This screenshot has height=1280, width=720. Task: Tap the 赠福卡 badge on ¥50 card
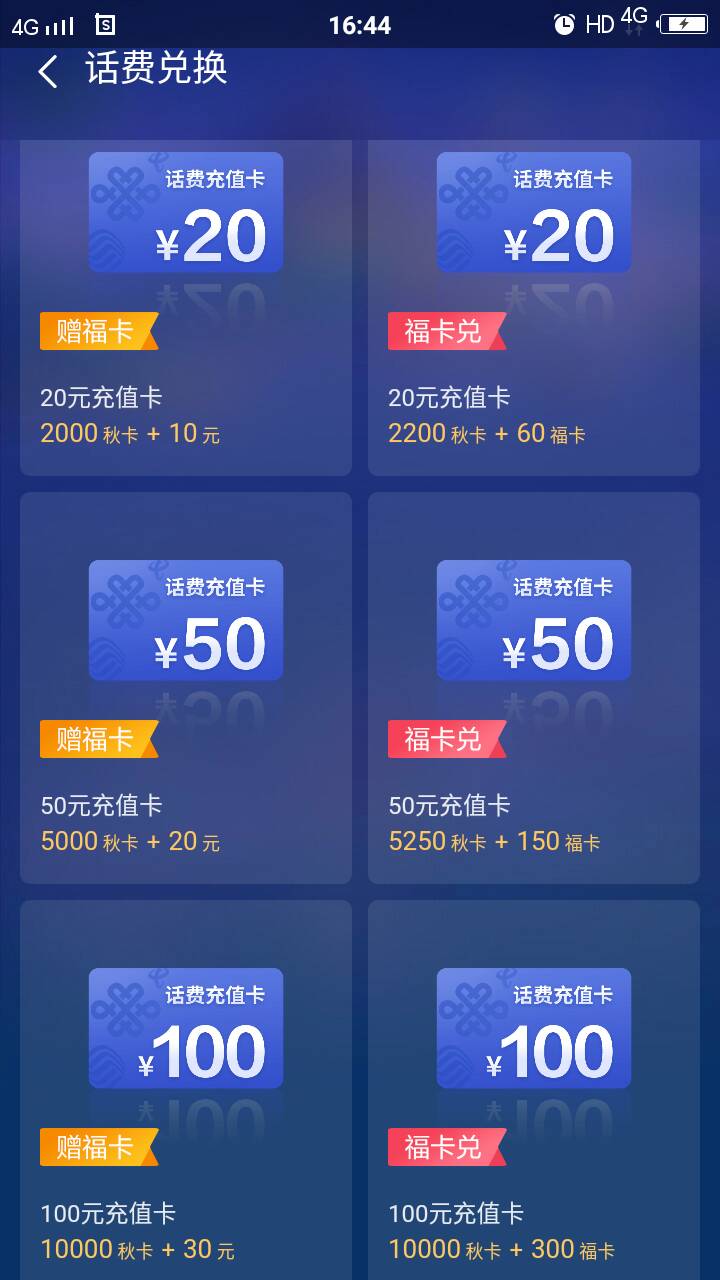click(x=97, y=740)
